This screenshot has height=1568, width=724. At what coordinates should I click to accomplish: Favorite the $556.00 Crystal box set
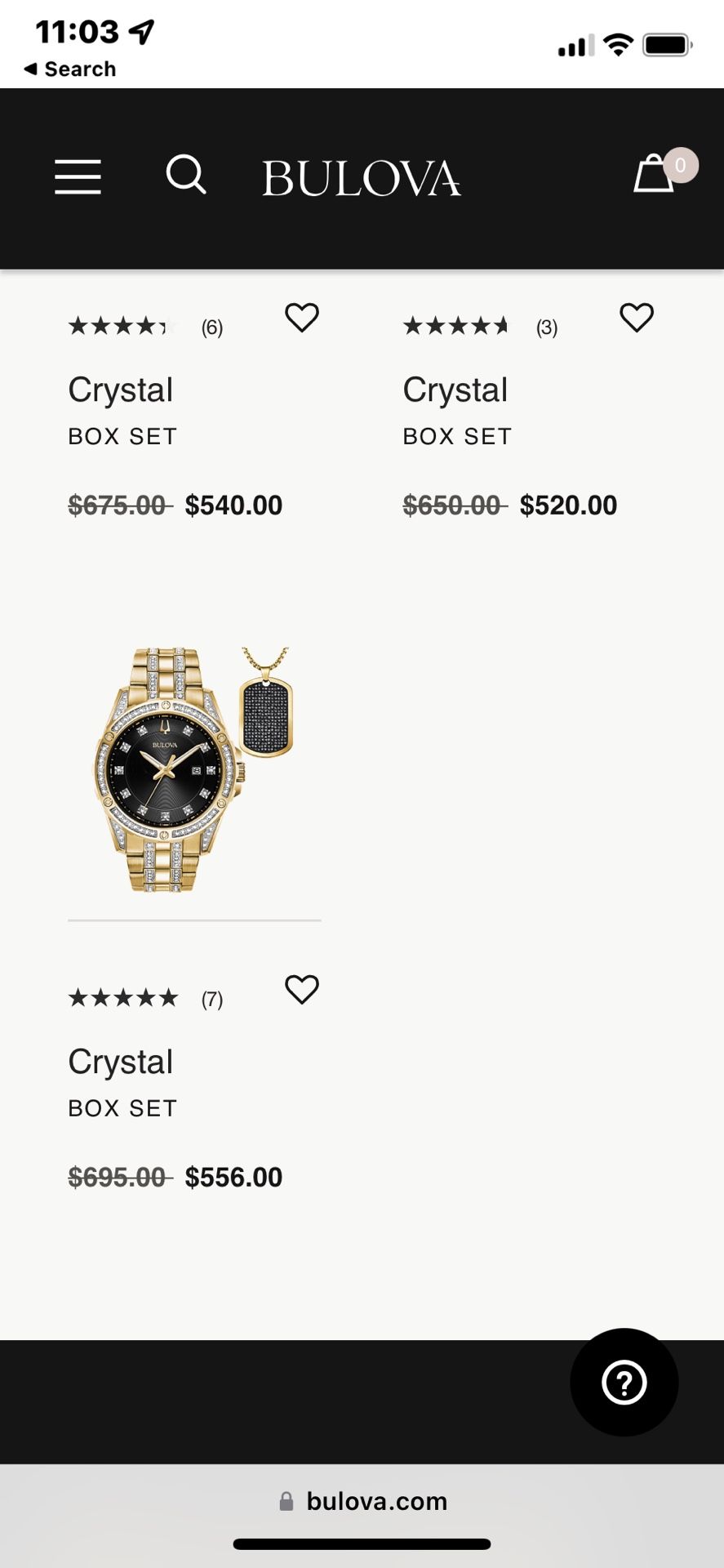click(301, 990)
